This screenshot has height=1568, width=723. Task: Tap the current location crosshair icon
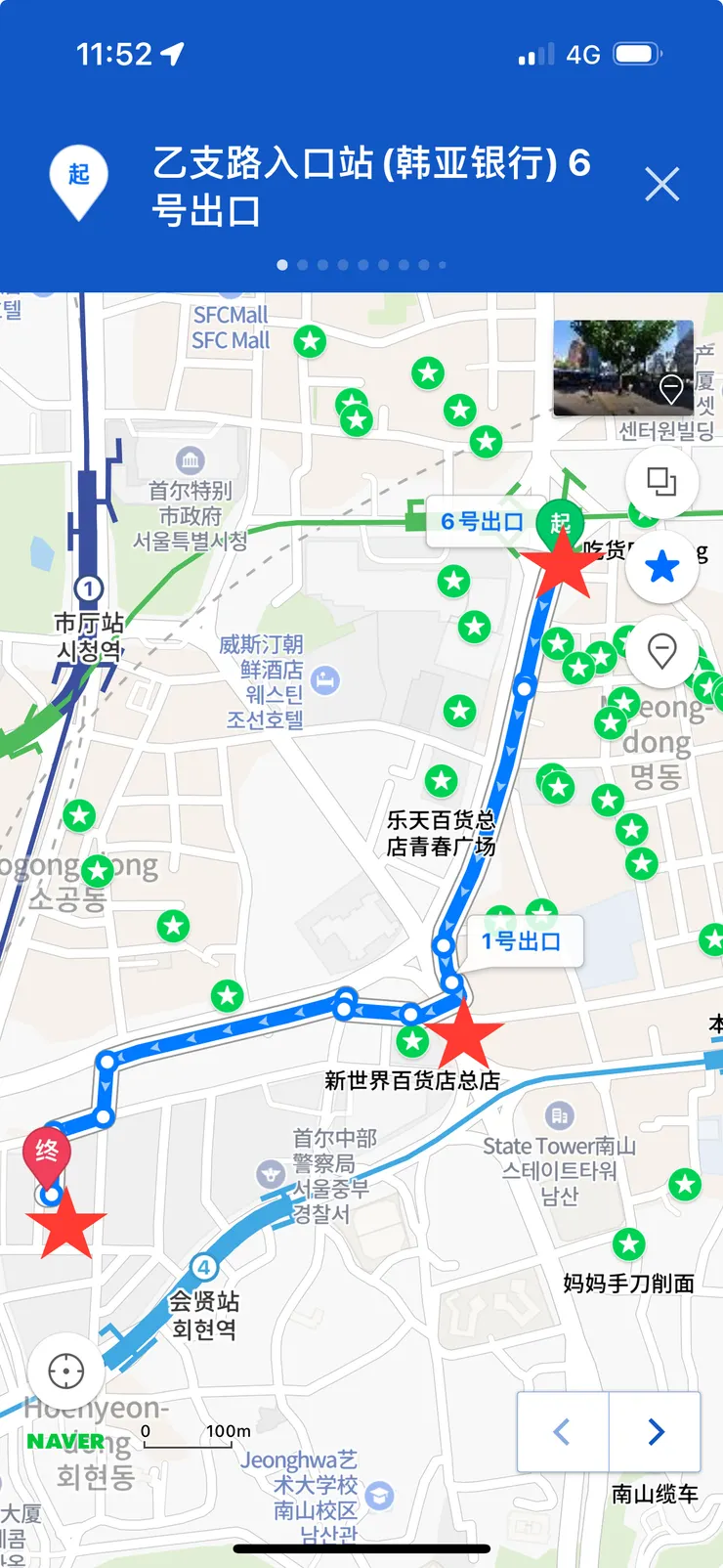pos(65,1371)
